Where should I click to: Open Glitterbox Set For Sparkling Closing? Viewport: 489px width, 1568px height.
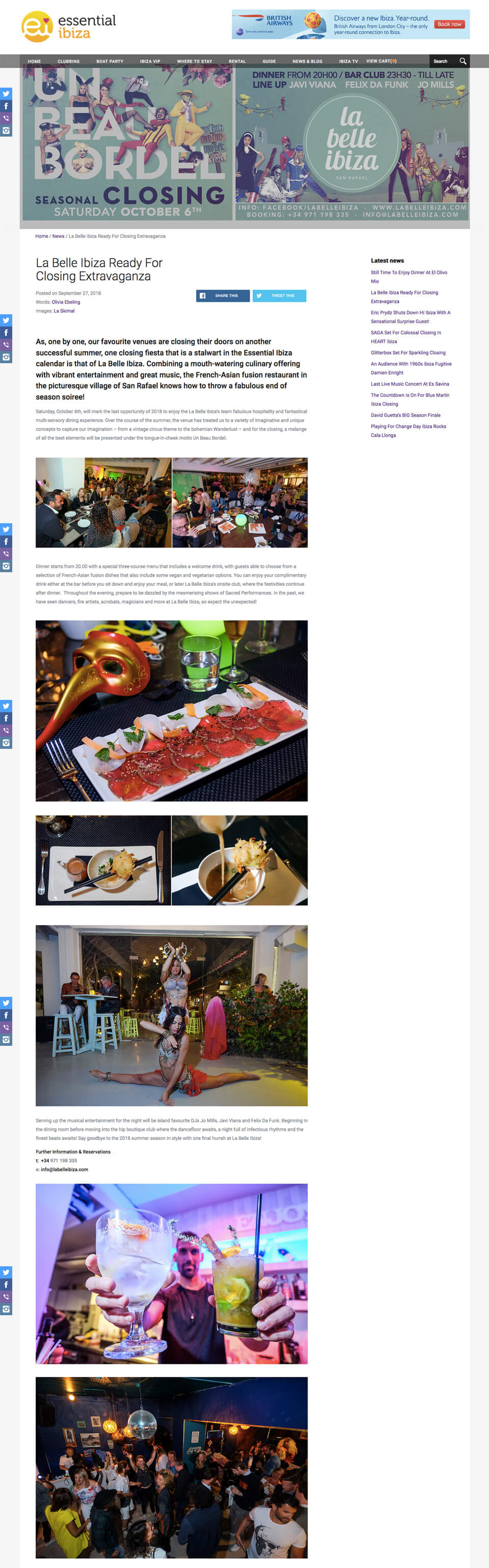coord(407,353)
